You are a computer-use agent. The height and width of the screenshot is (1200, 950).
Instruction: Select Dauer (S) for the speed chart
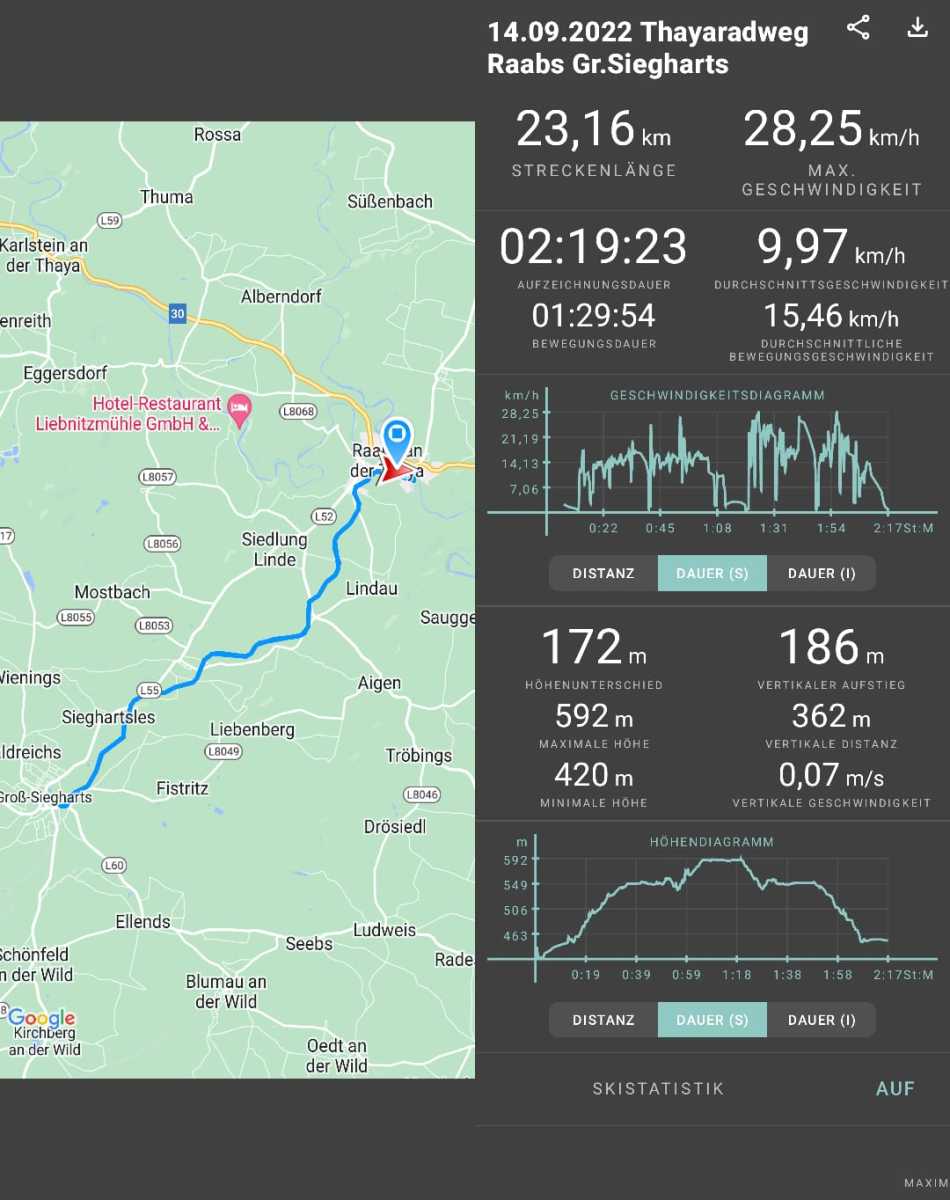(712, 573)
